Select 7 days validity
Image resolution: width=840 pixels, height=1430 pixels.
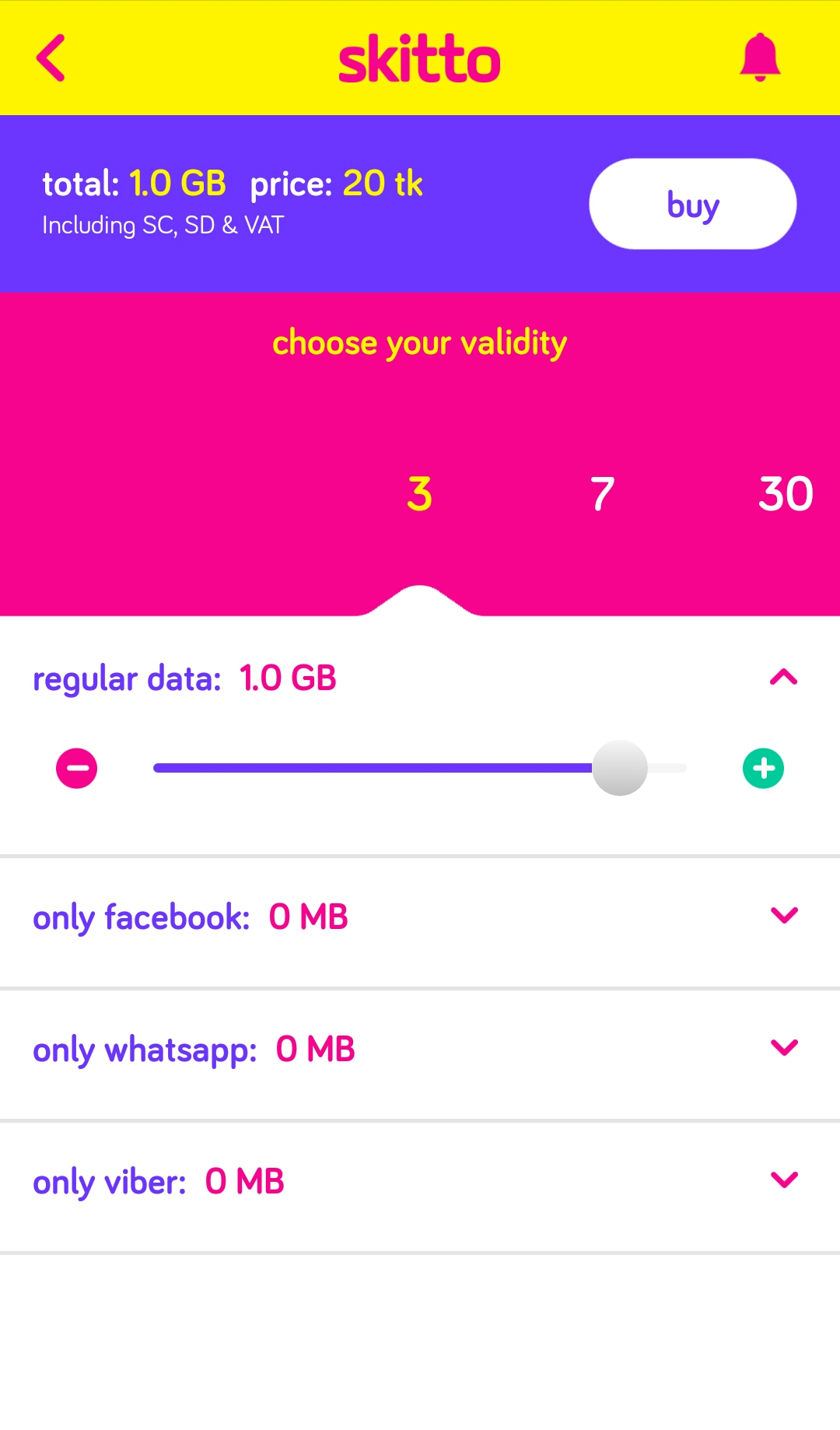[x=603, y=494]
